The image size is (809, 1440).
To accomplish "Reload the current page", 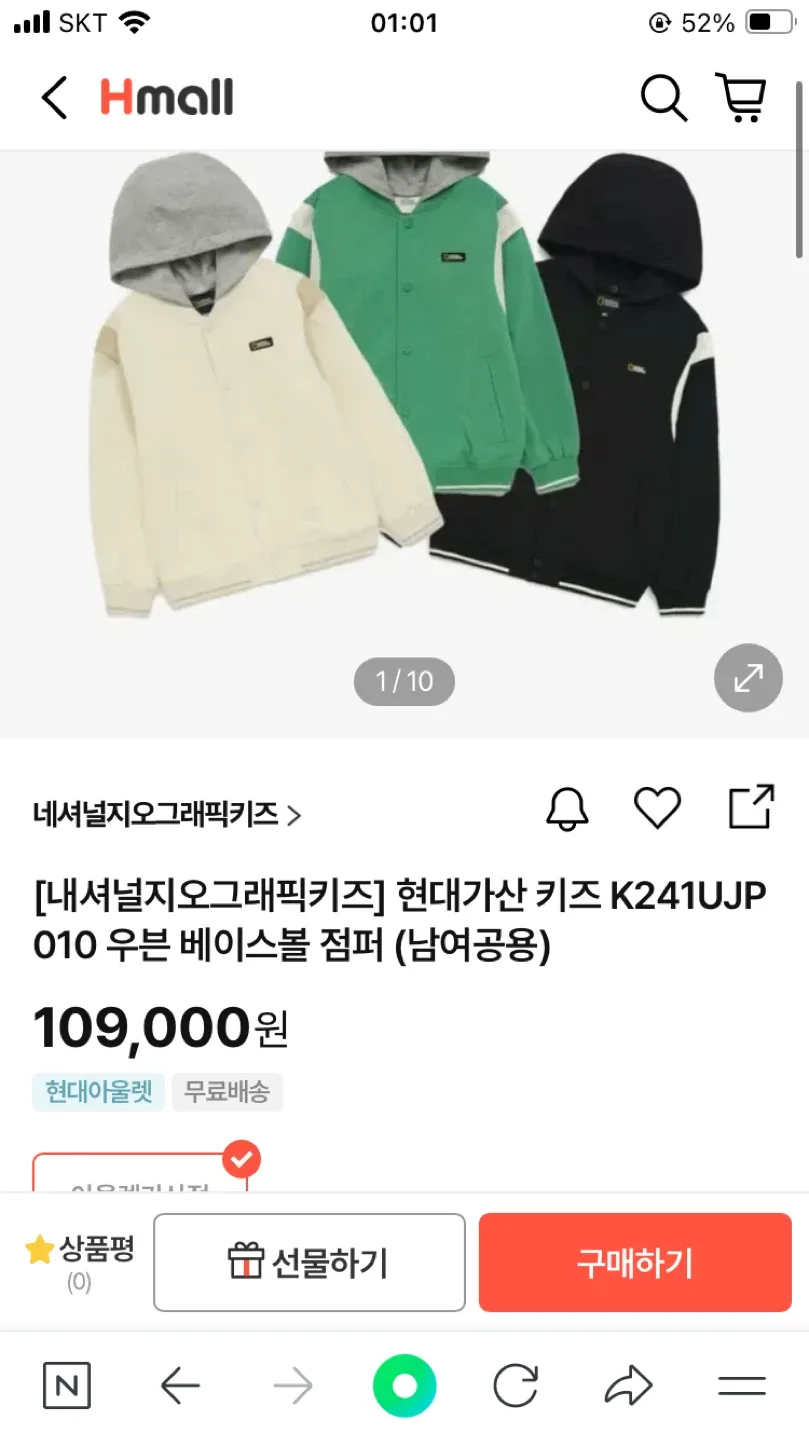I will click(516, 1386).
